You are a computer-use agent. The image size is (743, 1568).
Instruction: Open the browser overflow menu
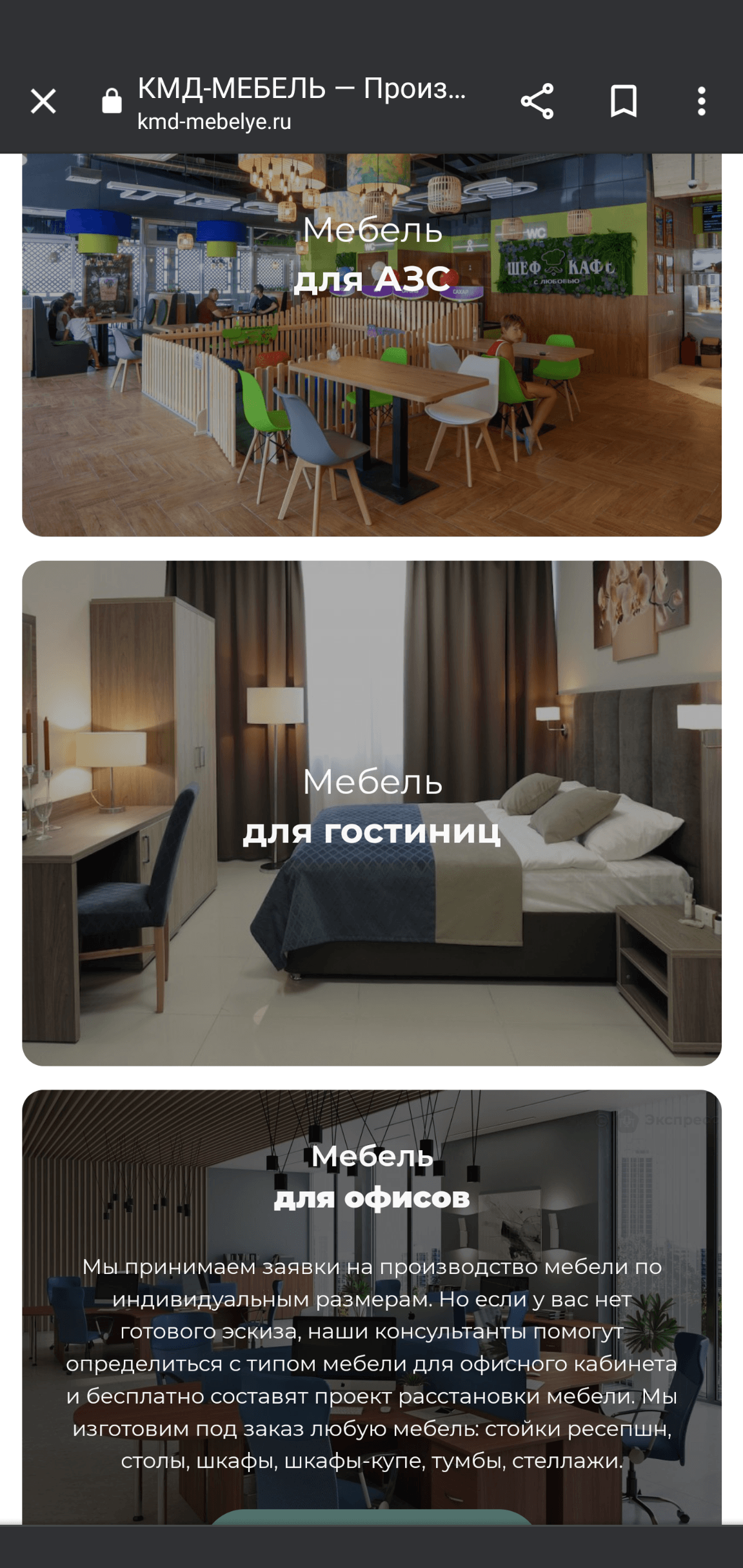coord(701,101)
